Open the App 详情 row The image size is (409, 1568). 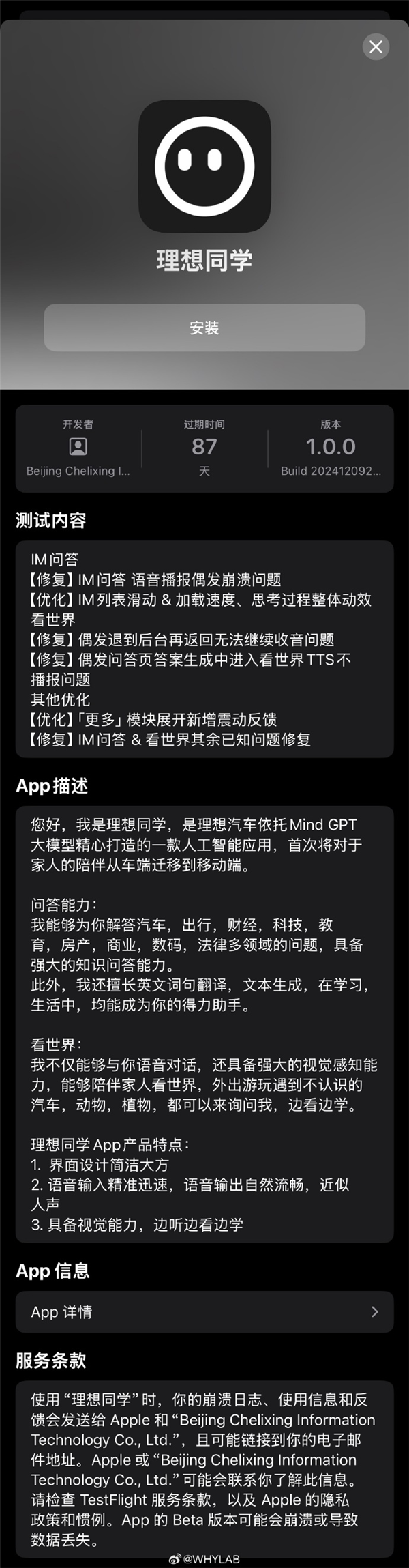204,1311
